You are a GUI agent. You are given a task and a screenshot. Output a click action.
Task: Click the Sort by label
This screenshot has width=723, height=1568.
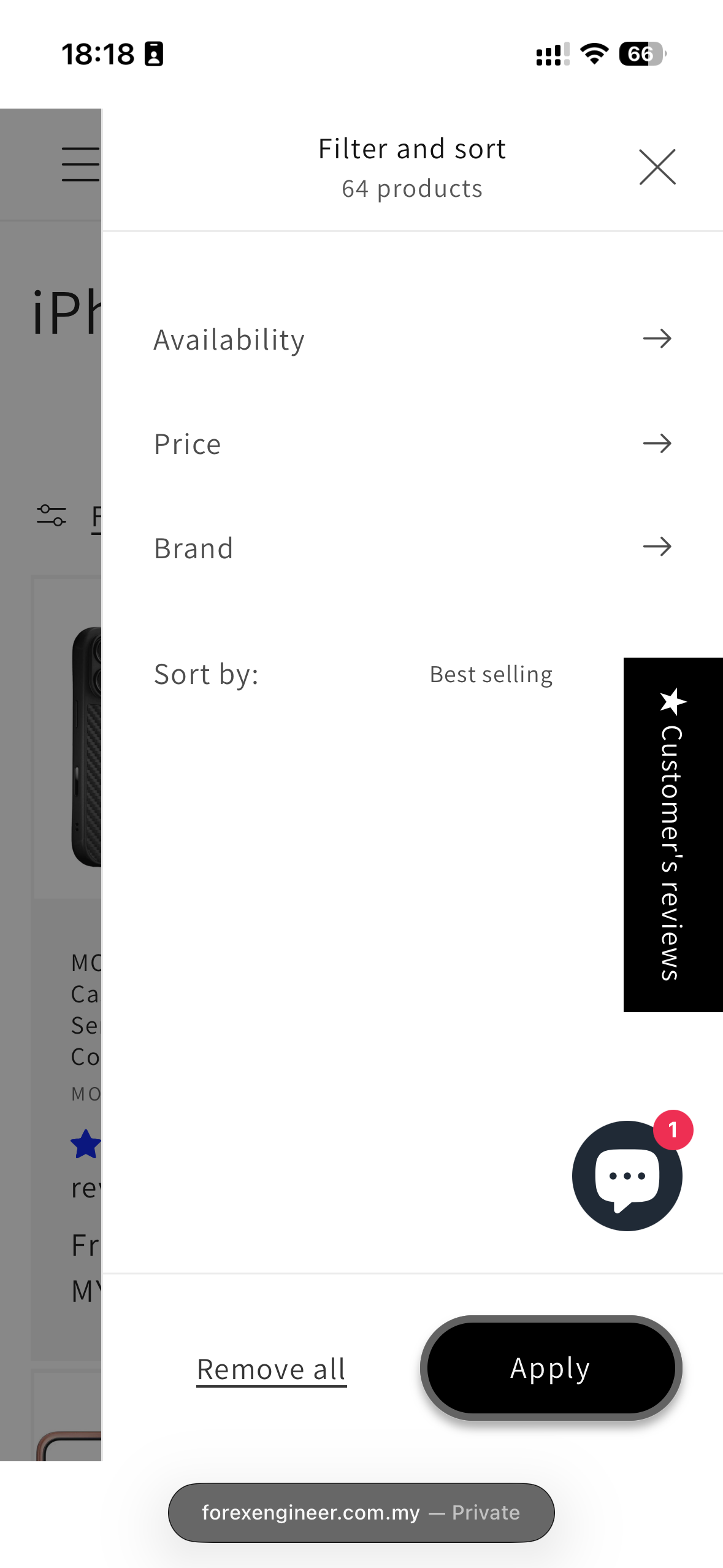coord(206,674)
